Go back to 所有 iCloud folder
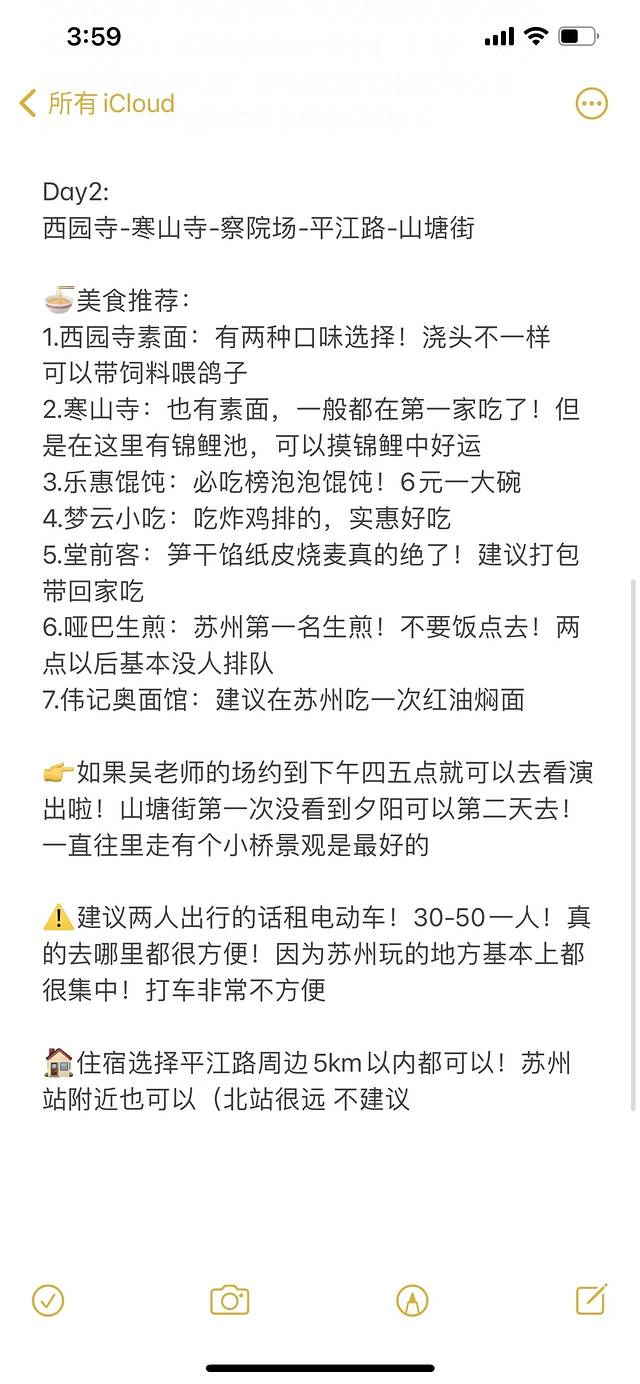The image size is (640, 1384). pos(97,103)
